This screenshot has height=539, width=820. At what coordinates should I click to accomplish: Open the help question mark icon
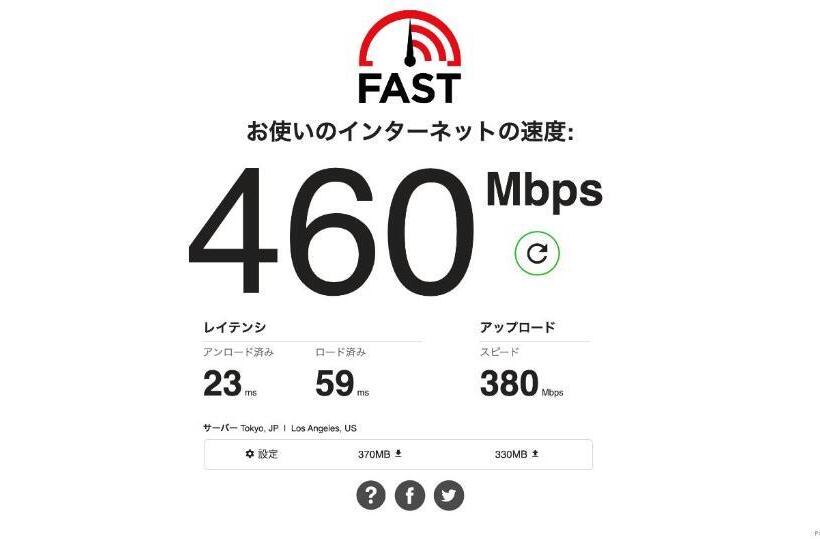tap(370, 494)
